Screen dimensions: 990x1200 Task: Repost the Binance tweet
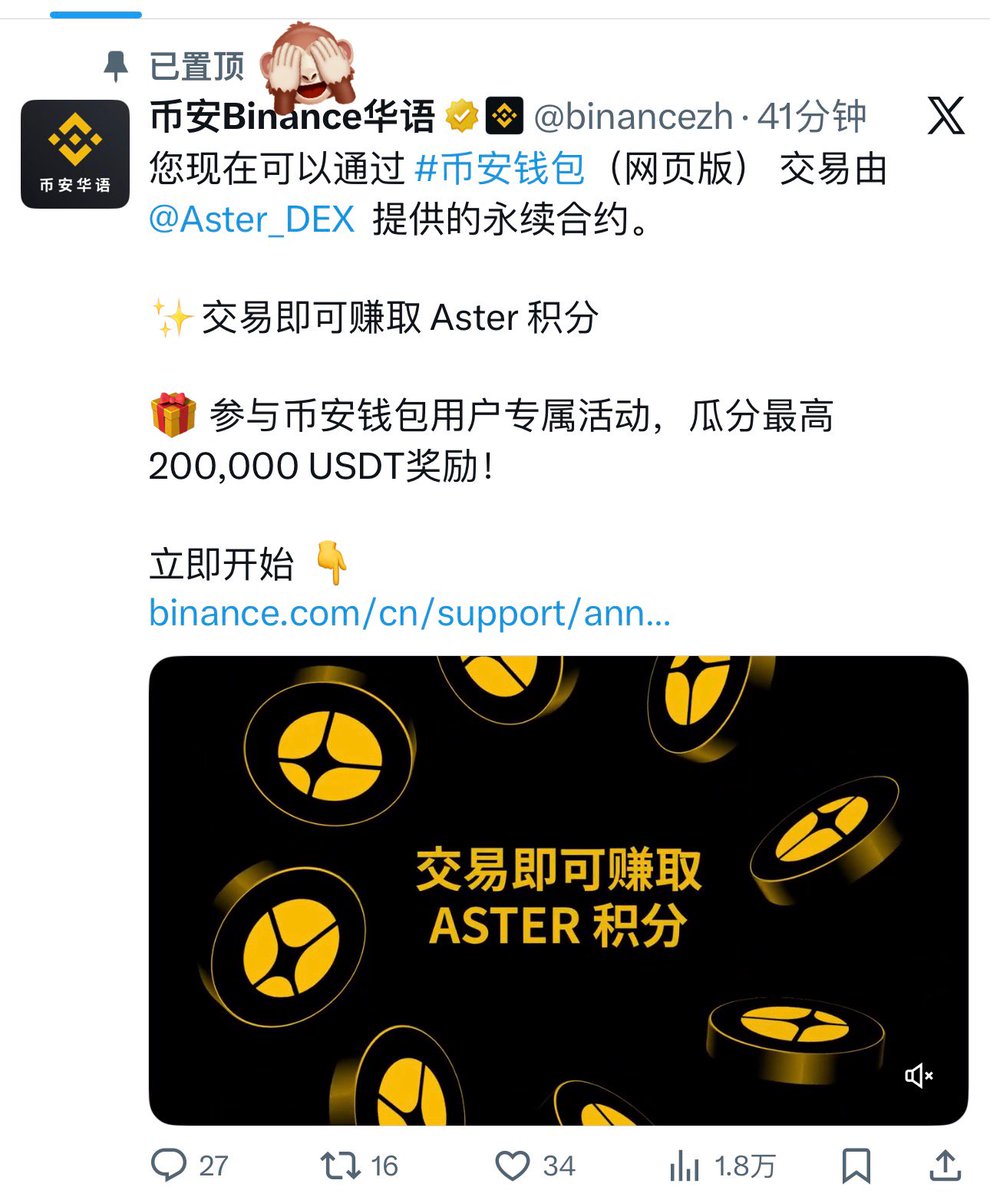(340, 1165)
